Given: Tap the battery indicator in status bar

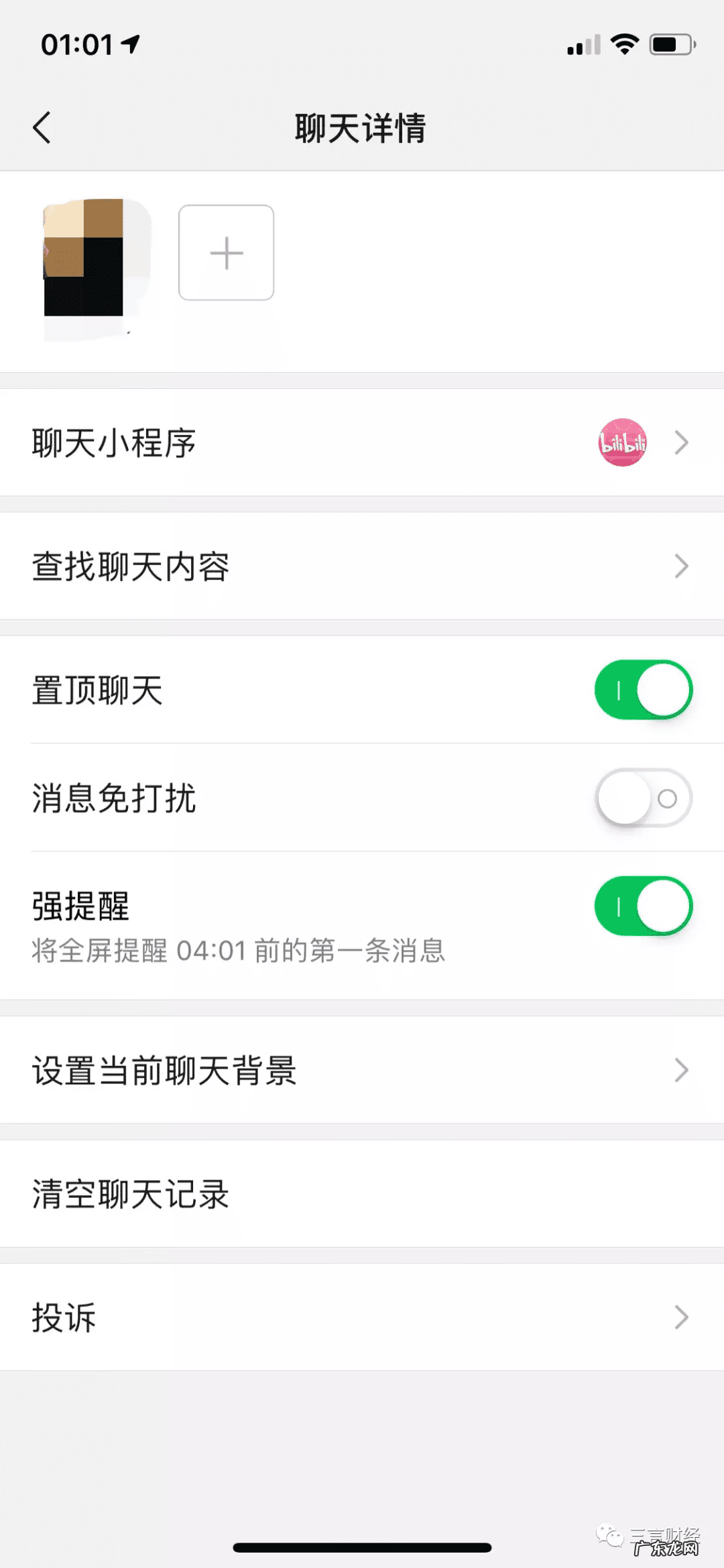Looking at the screenshot, I should click(670, 44).
